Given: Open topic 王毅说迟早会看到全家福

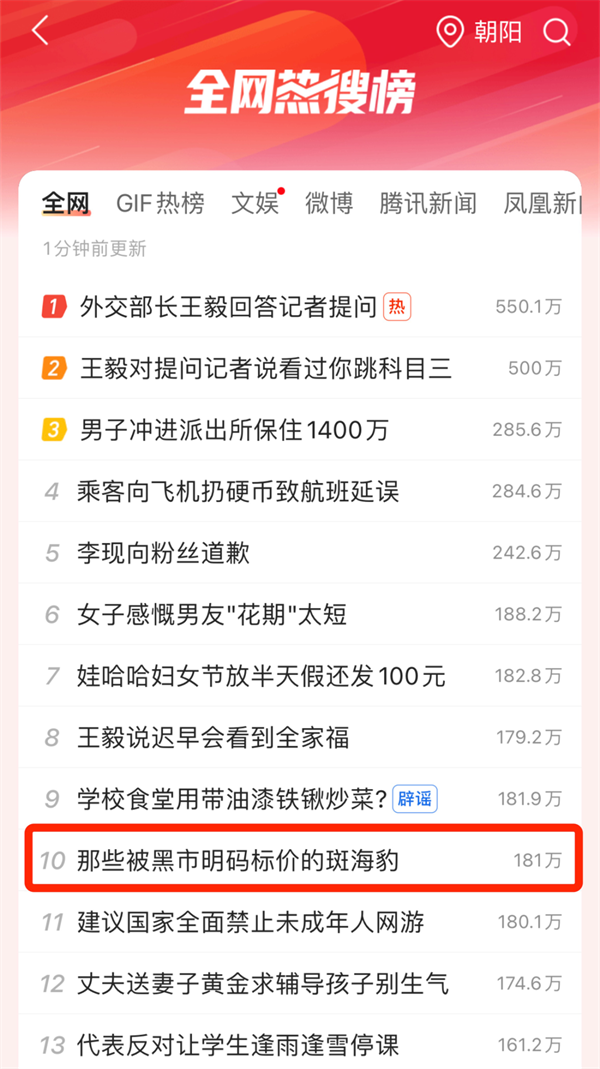Looking at the screenshot, I should coord(300,738).
